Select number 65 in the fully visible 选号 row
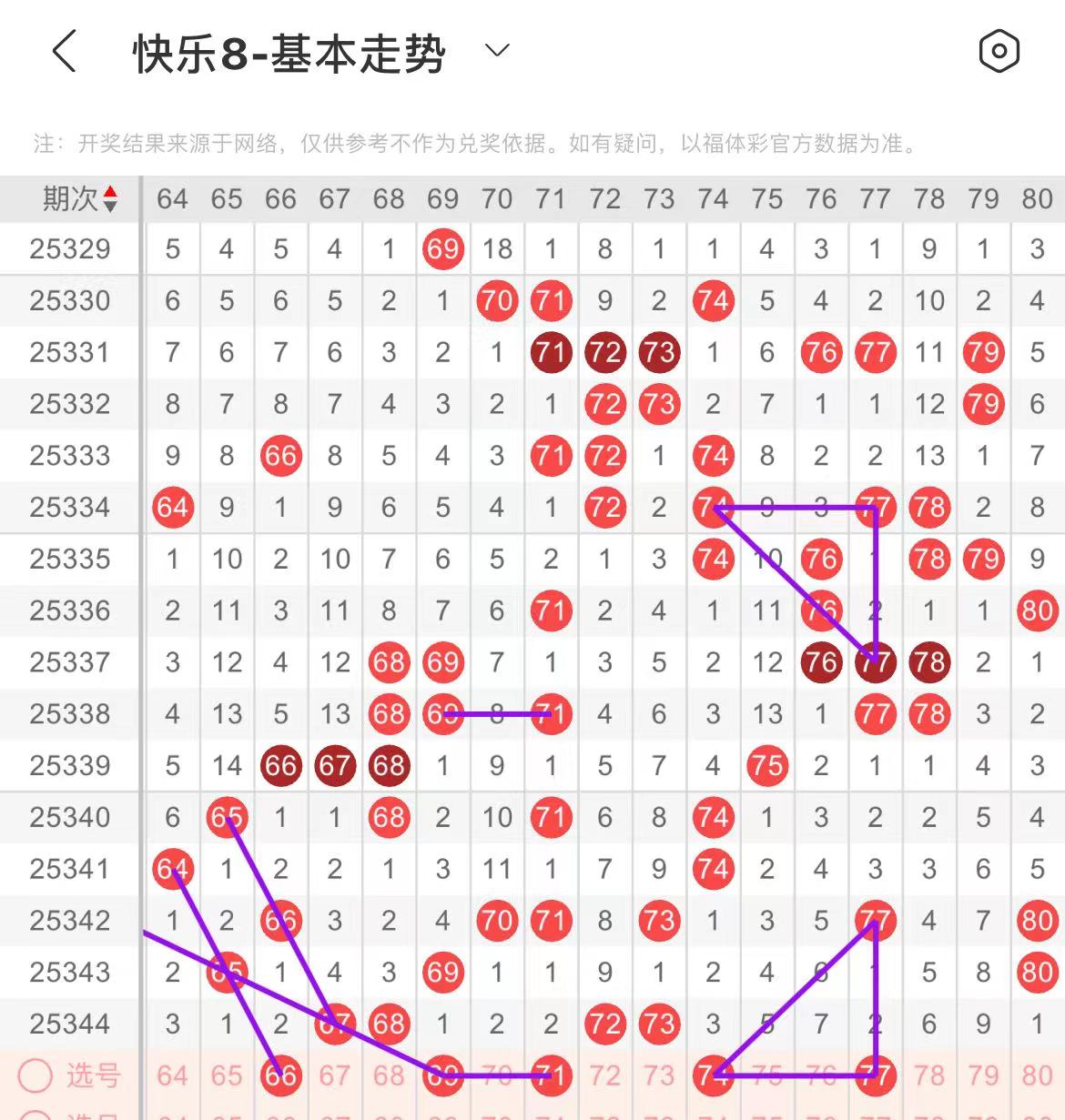 [227, 1075]
